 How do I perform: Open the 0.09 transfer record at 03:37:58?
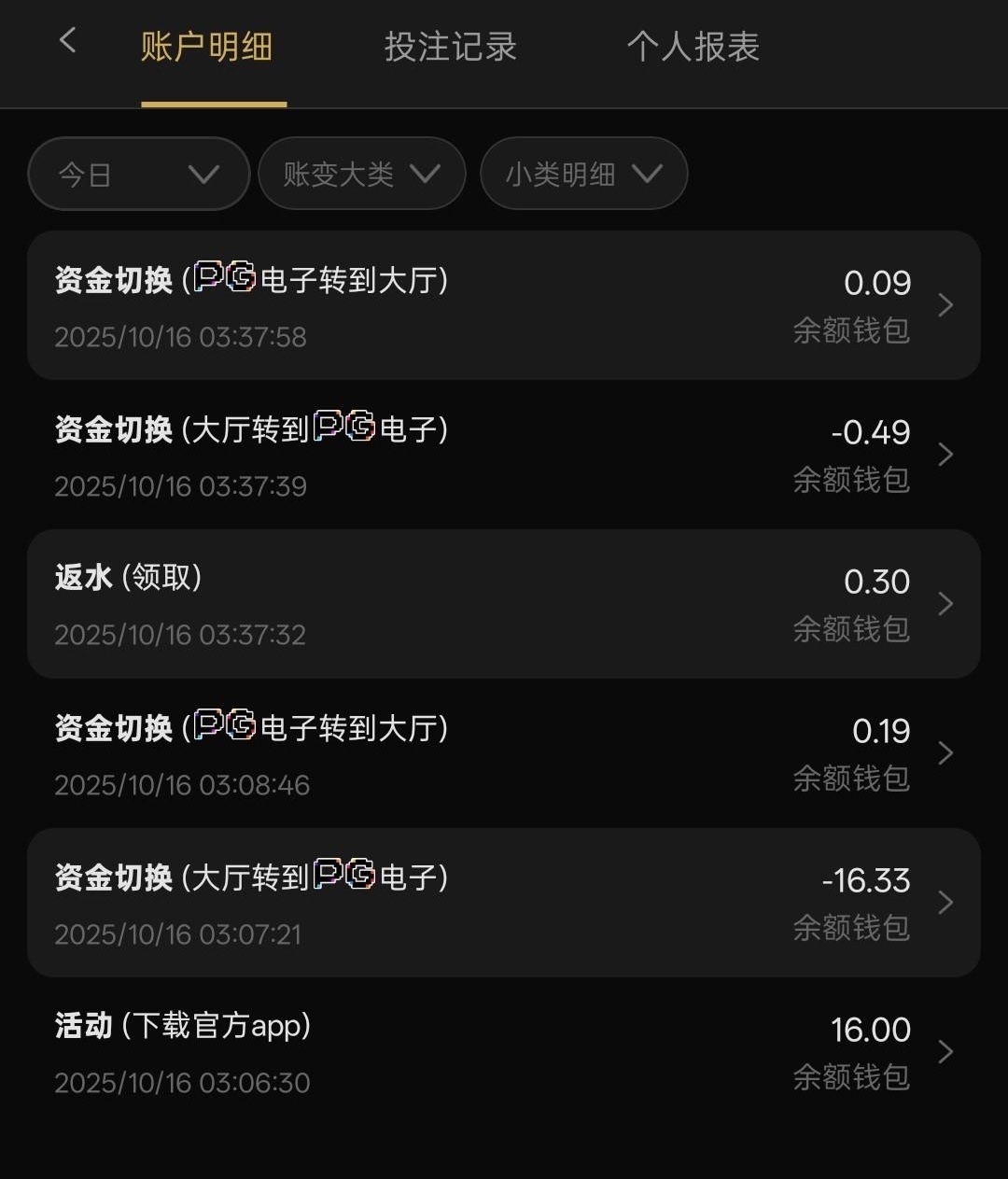504,305
